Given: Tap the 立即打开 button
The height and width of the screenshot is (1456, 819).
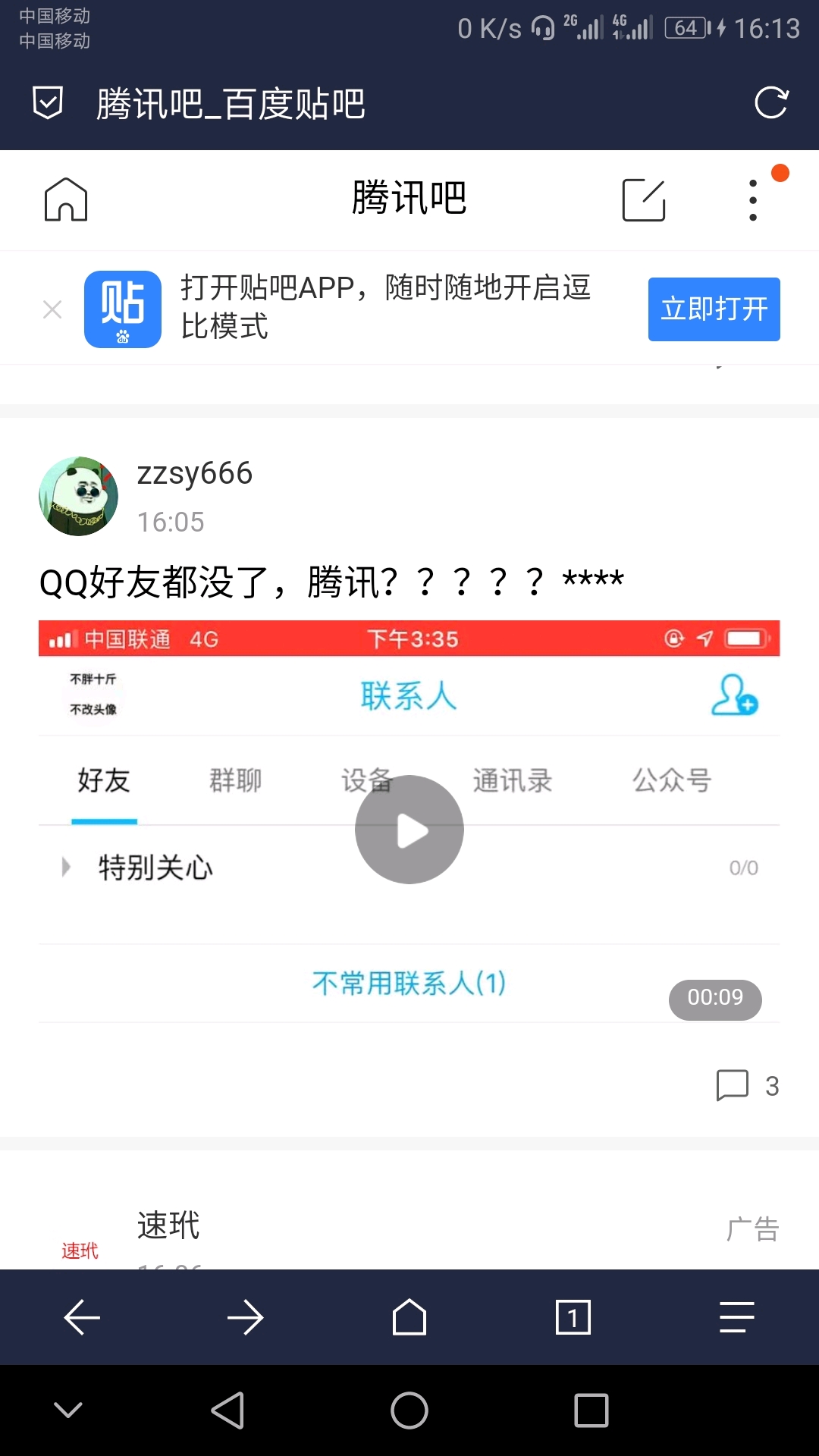Looking at the screenshot, I should coord(714,309).
